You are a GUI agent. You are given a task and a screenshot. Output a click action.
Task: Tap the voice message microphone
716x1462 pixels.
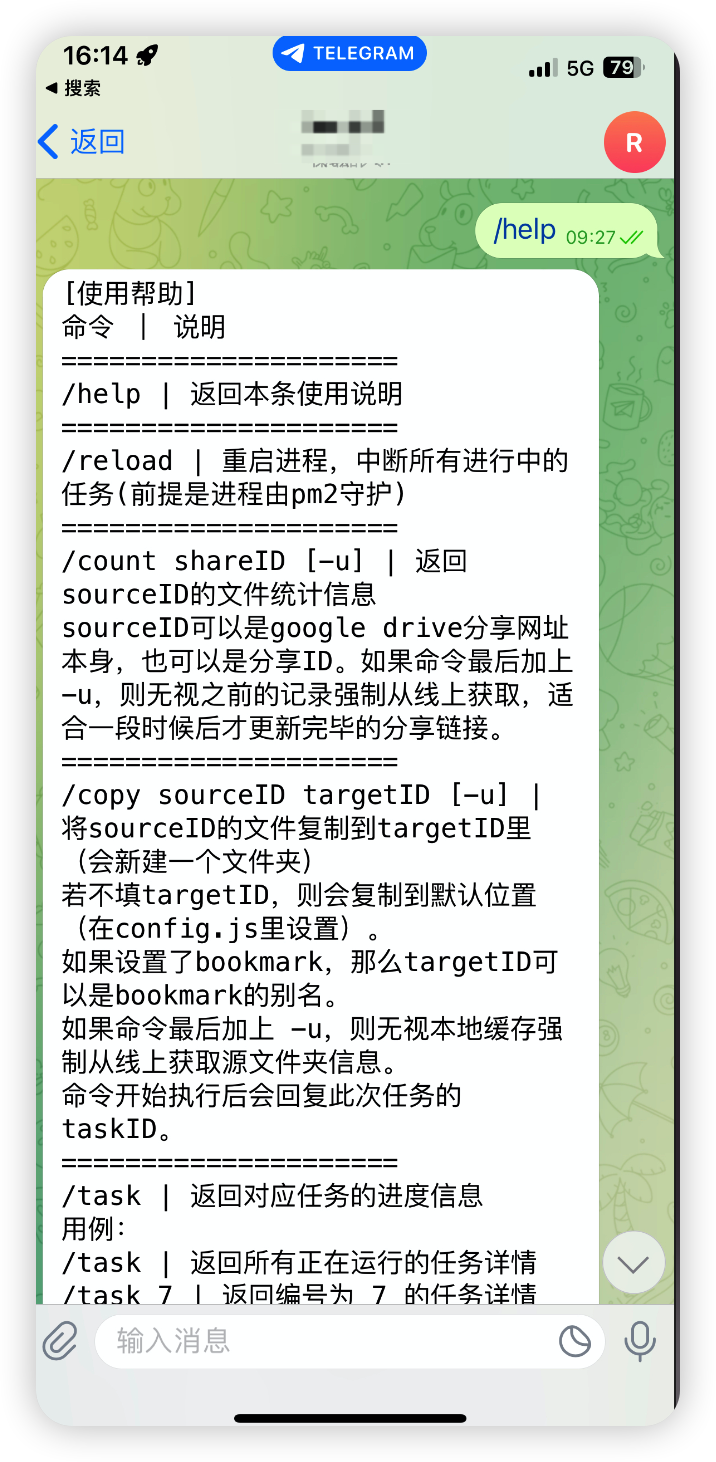point(640,1341)
